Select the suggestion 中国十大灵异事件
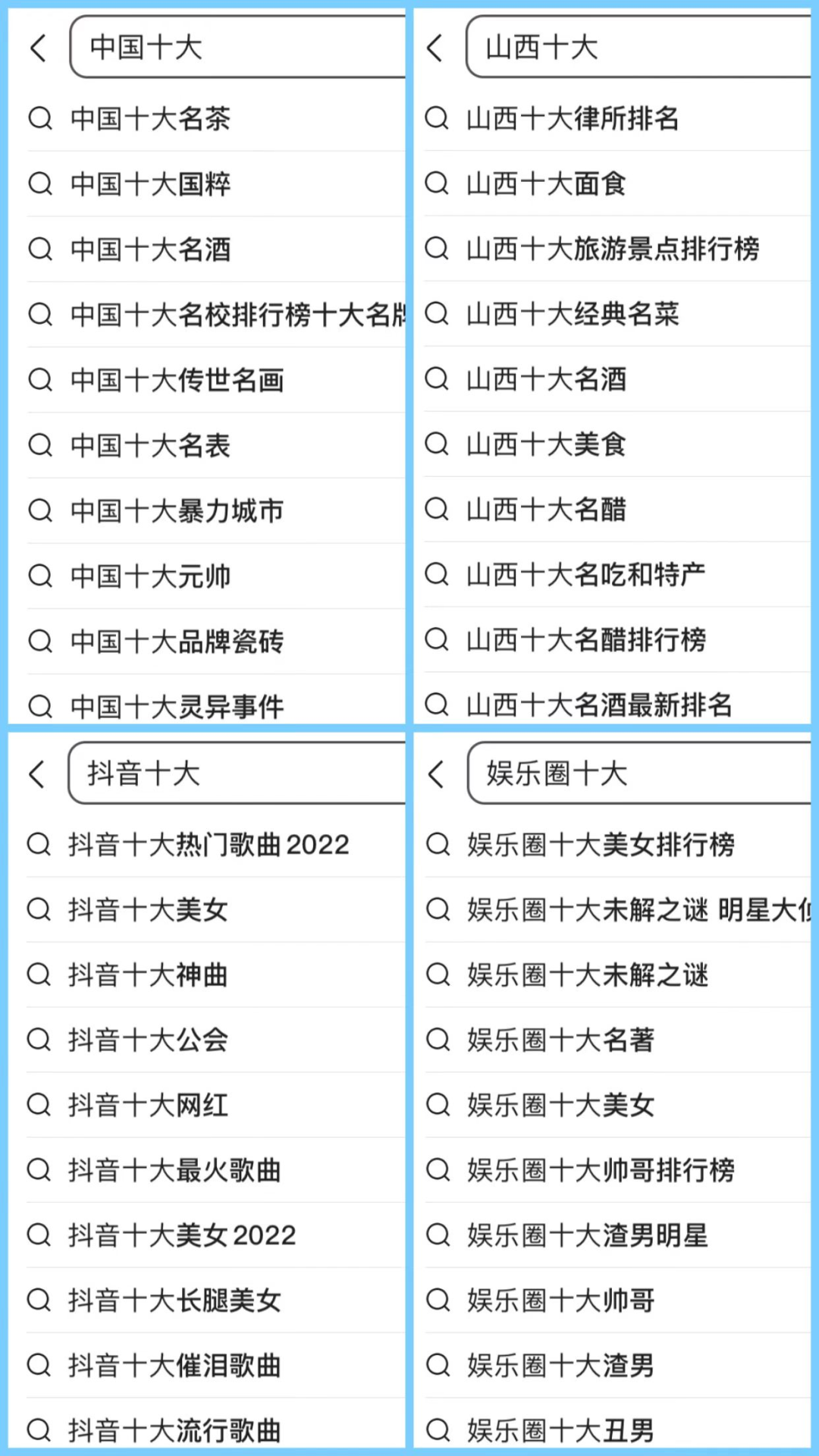The height and width of the screenshot is (1456, 819). click(177, 706)
